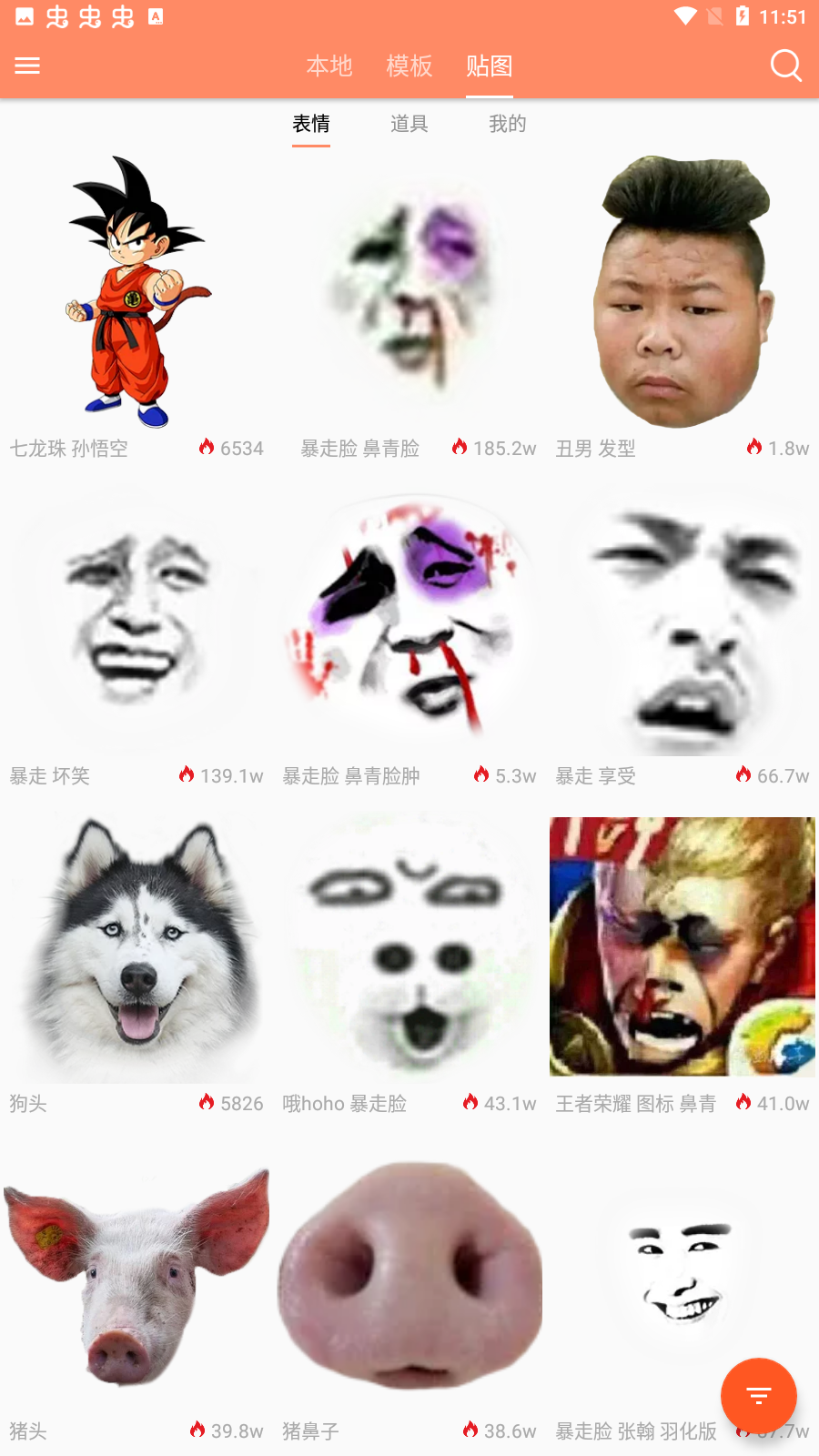Open the 狗头 husky sticker
The height and width of the screenshot is (1456, 819).
click(136, 946)
